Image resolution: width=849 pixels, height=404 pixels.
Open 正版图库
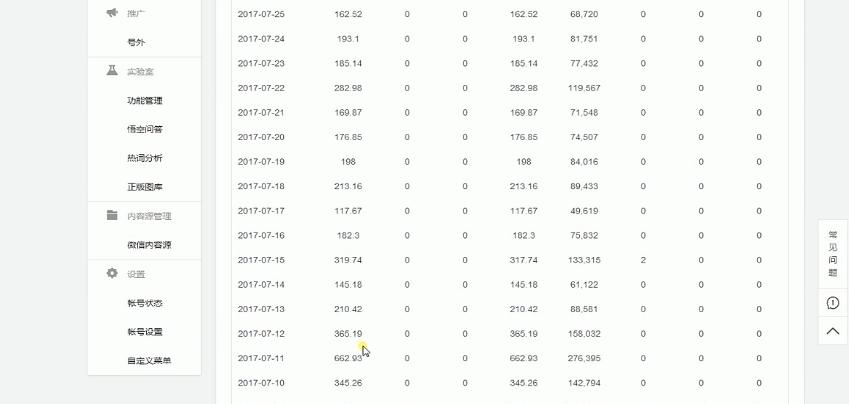(x=144, y=187)
